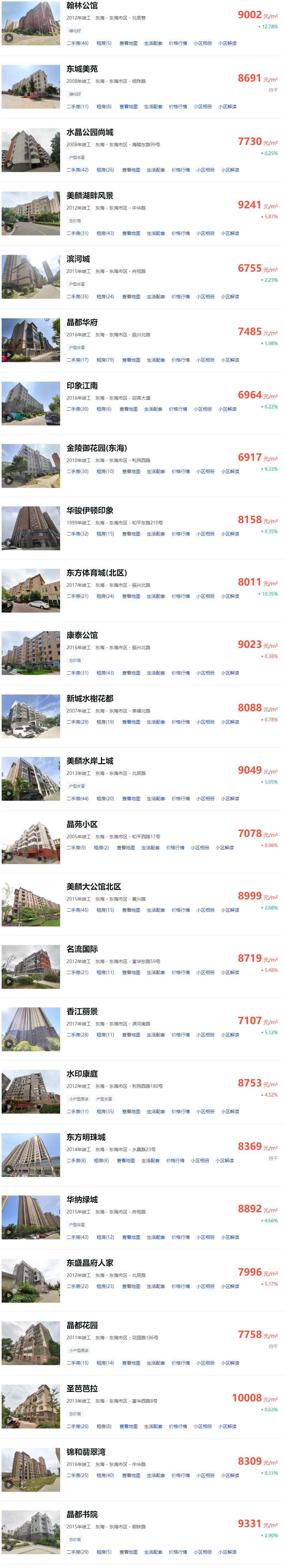View 二手房(21) for 东方体育城(北区)
This screenshot has height=1568, width=285.
tap(77, 596)
